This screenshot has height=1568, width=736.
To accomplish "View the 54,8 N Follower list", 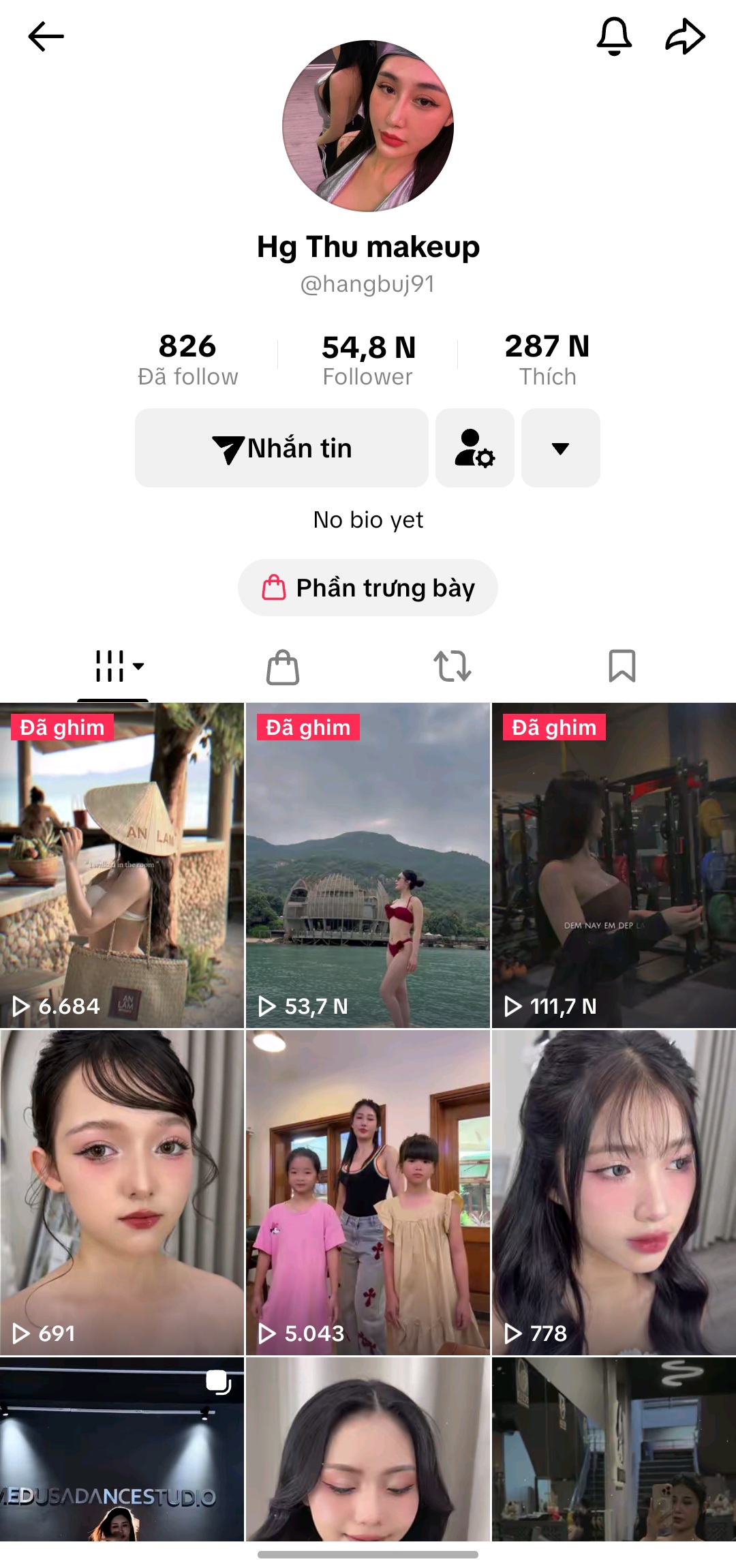I will click(368, 359).
